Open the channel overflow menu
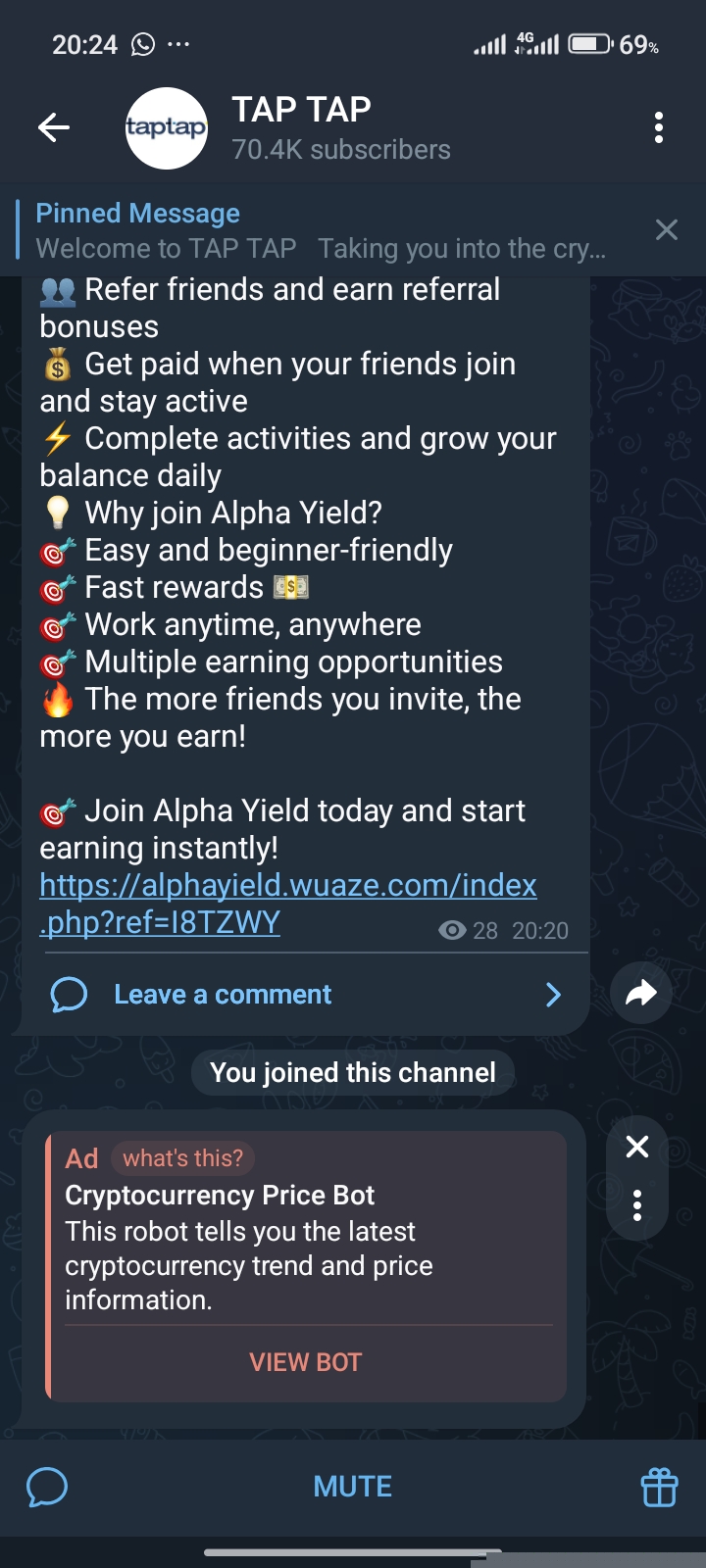The image size is (706, 1568). pyautogui.click(x=658, y=127)
